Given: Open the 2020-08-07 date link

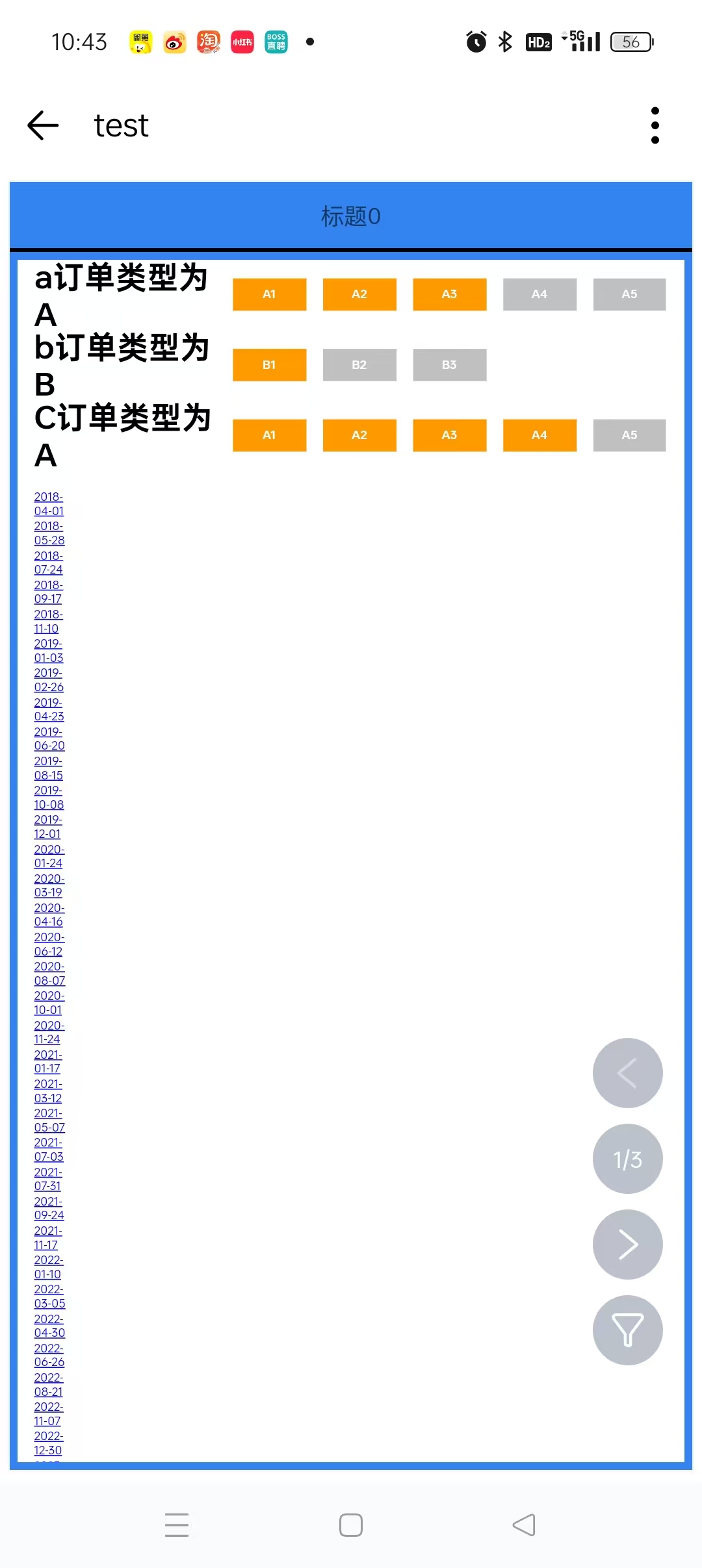Looking at the screenshot, I should tap(49, 974).
